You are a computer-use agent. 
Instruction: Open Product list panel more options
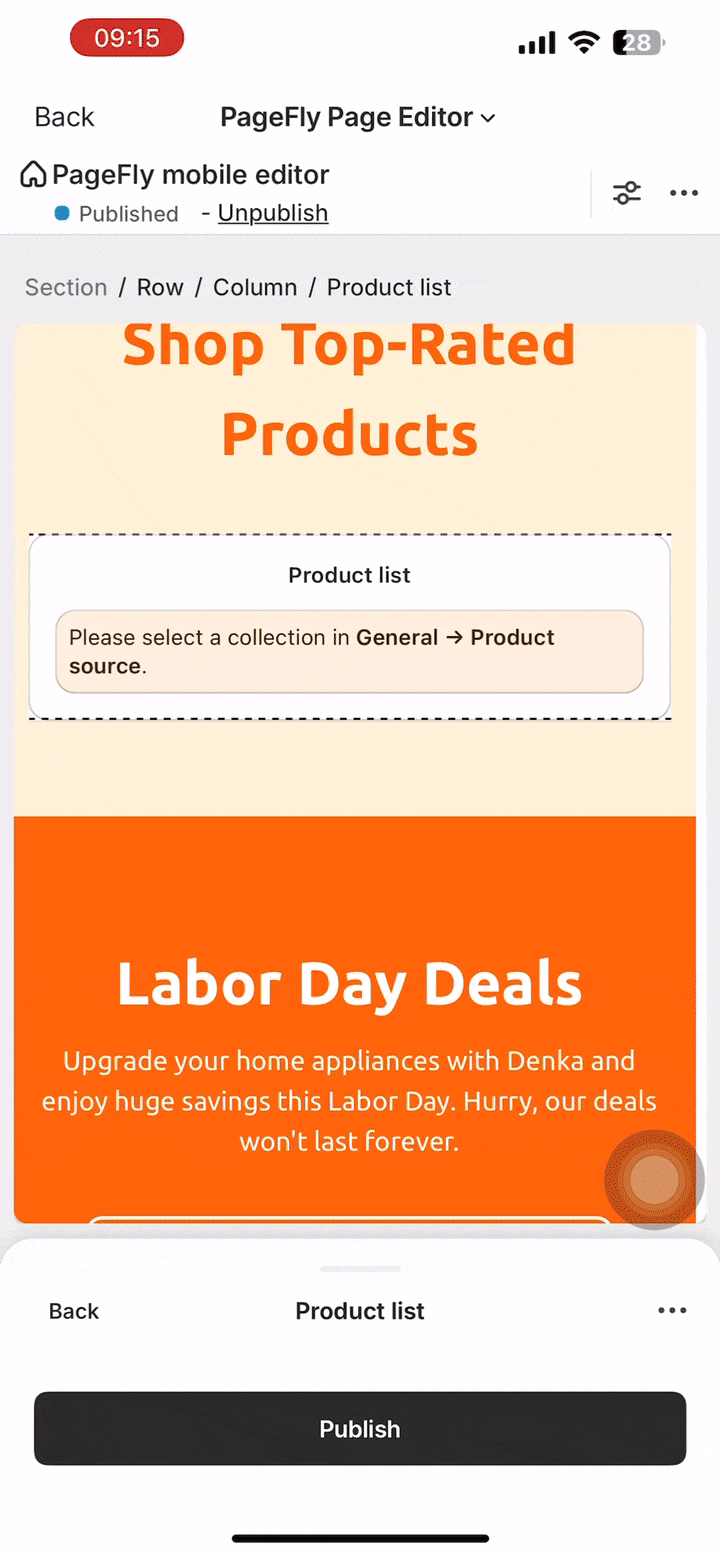pos(672,1311)
